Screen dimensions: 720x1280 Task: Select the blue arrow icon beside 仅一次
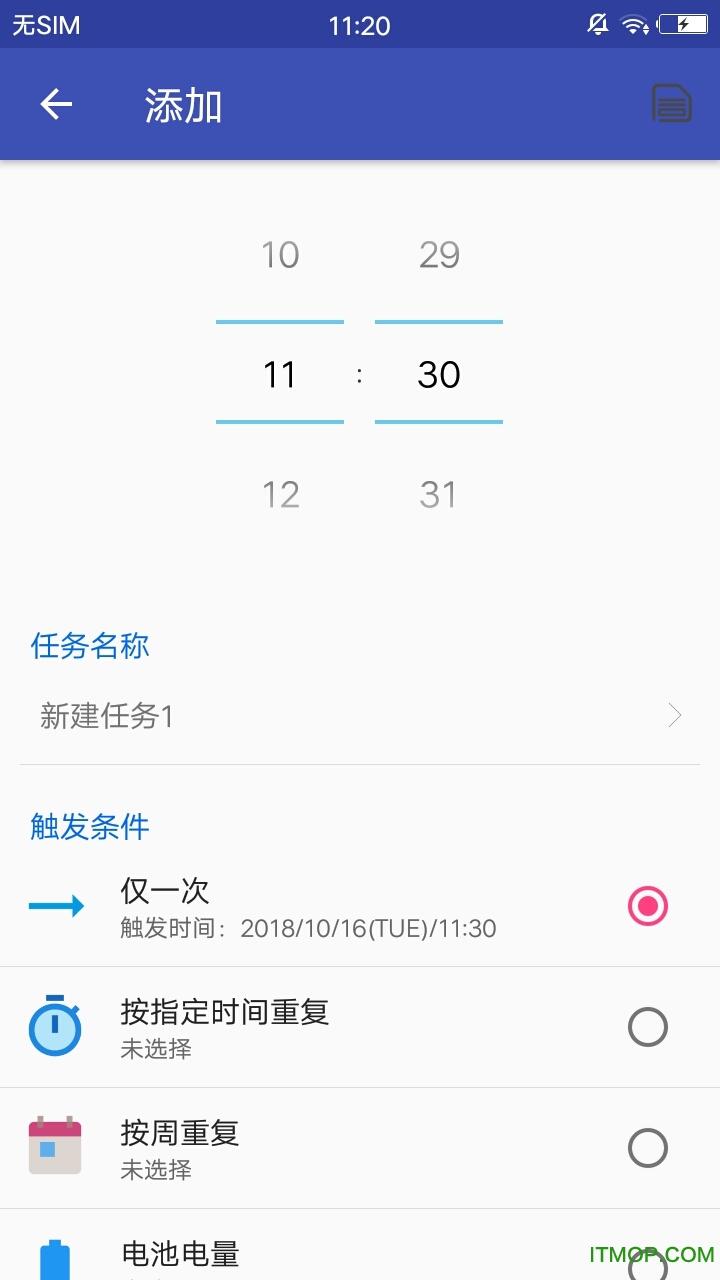coord(57,905)
